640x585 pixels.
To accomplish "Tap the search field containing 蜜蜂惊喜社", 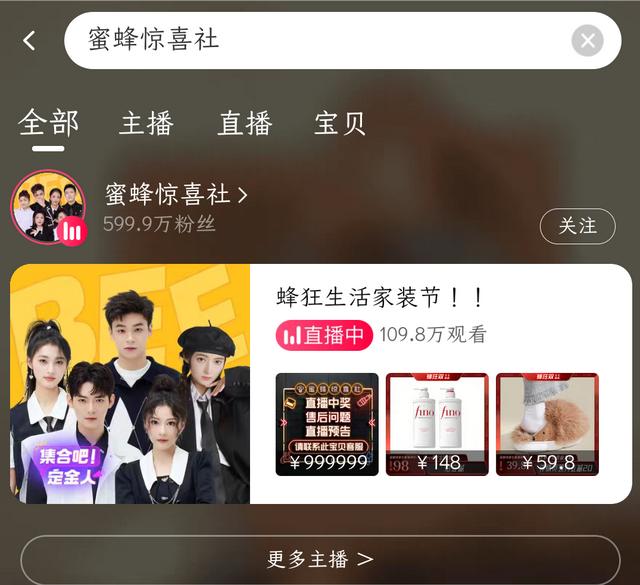I will tap(320, 40).
